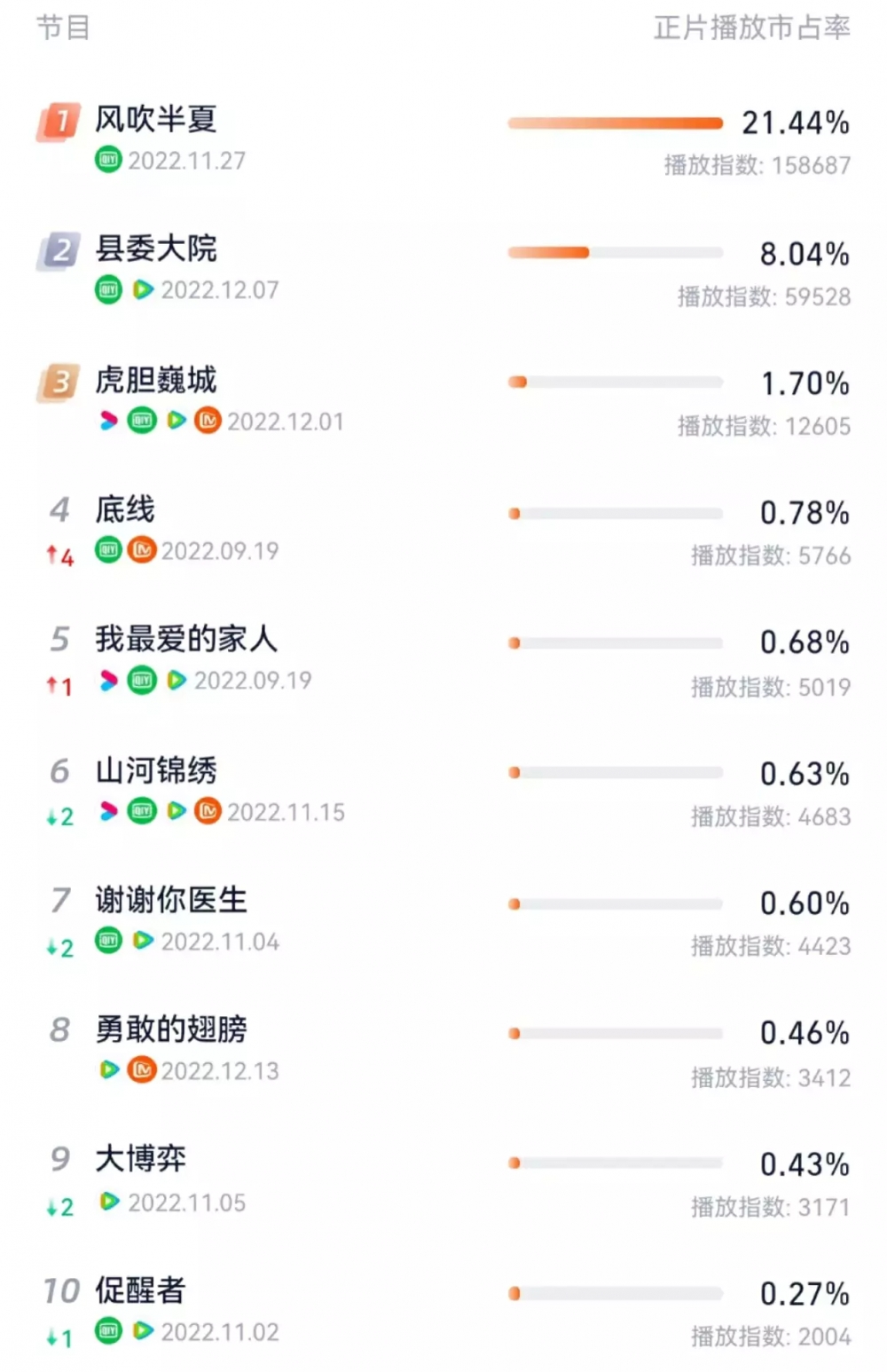The height and width of the screenshot is (1372, 887).
Task: View details for 县委大院
Action: coord(156,249)
